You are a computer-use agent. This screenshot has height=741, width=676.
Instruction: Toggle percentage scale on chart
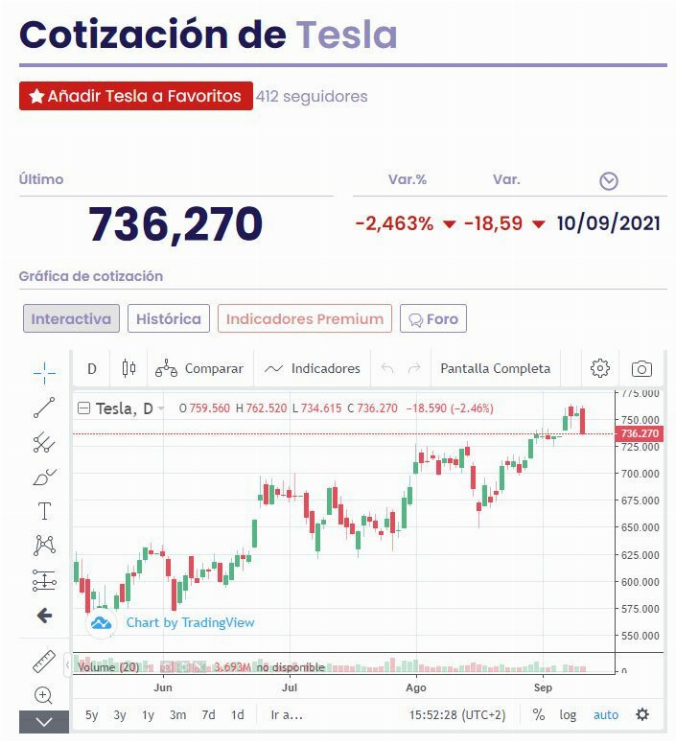pos(538,715)
